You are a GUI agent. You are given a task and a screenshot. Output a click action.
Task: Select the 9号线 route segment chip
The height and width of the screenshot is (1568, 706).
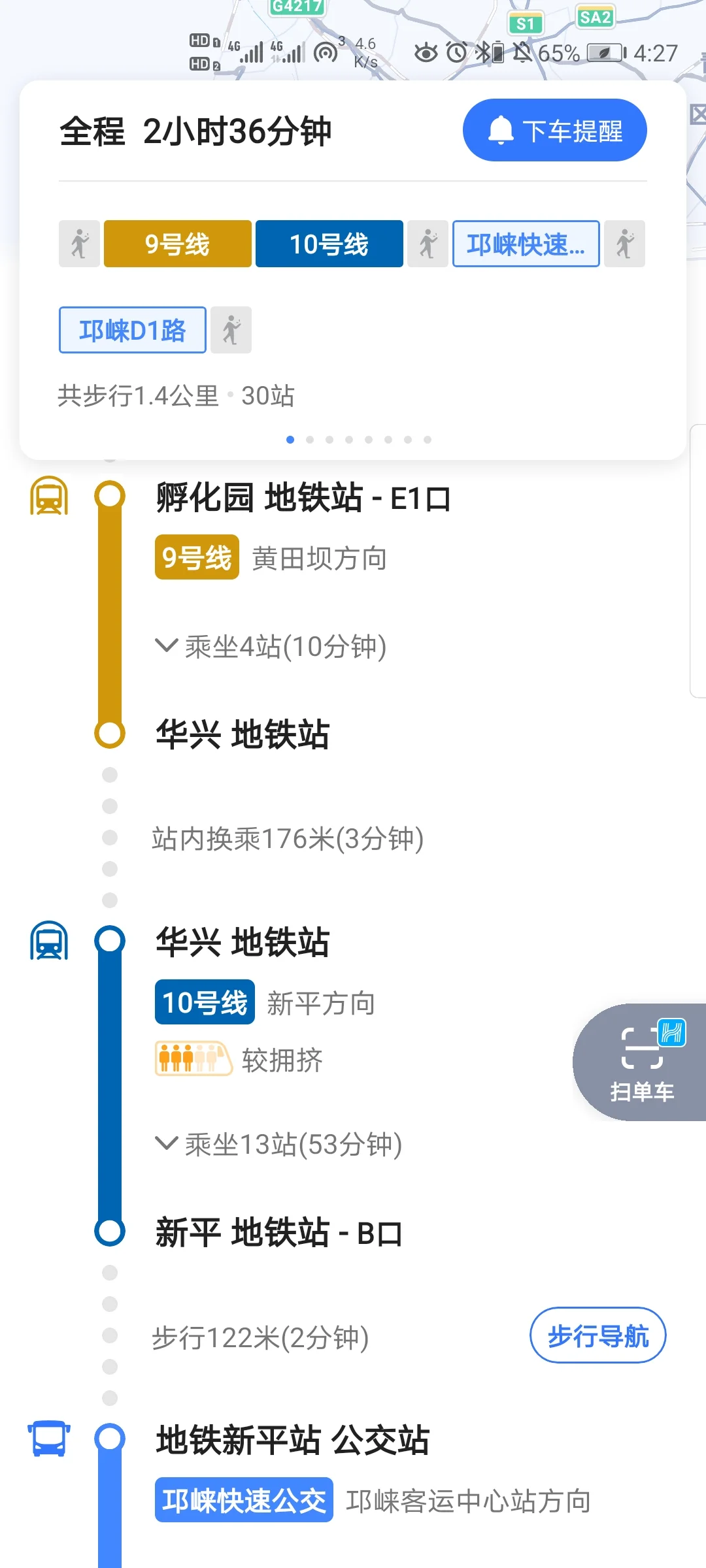click(x=176, y=244)
